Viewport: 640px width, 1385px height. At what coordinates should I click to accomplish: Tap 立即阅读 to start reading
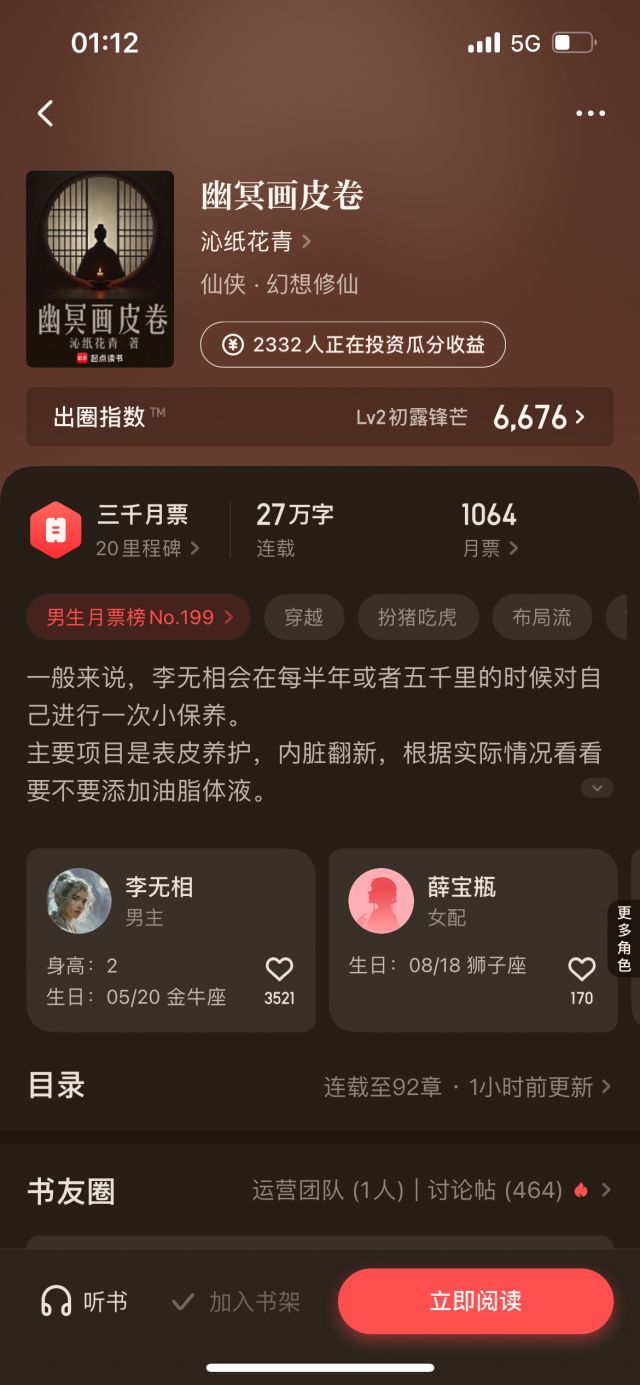click(x=475, y=1301)
